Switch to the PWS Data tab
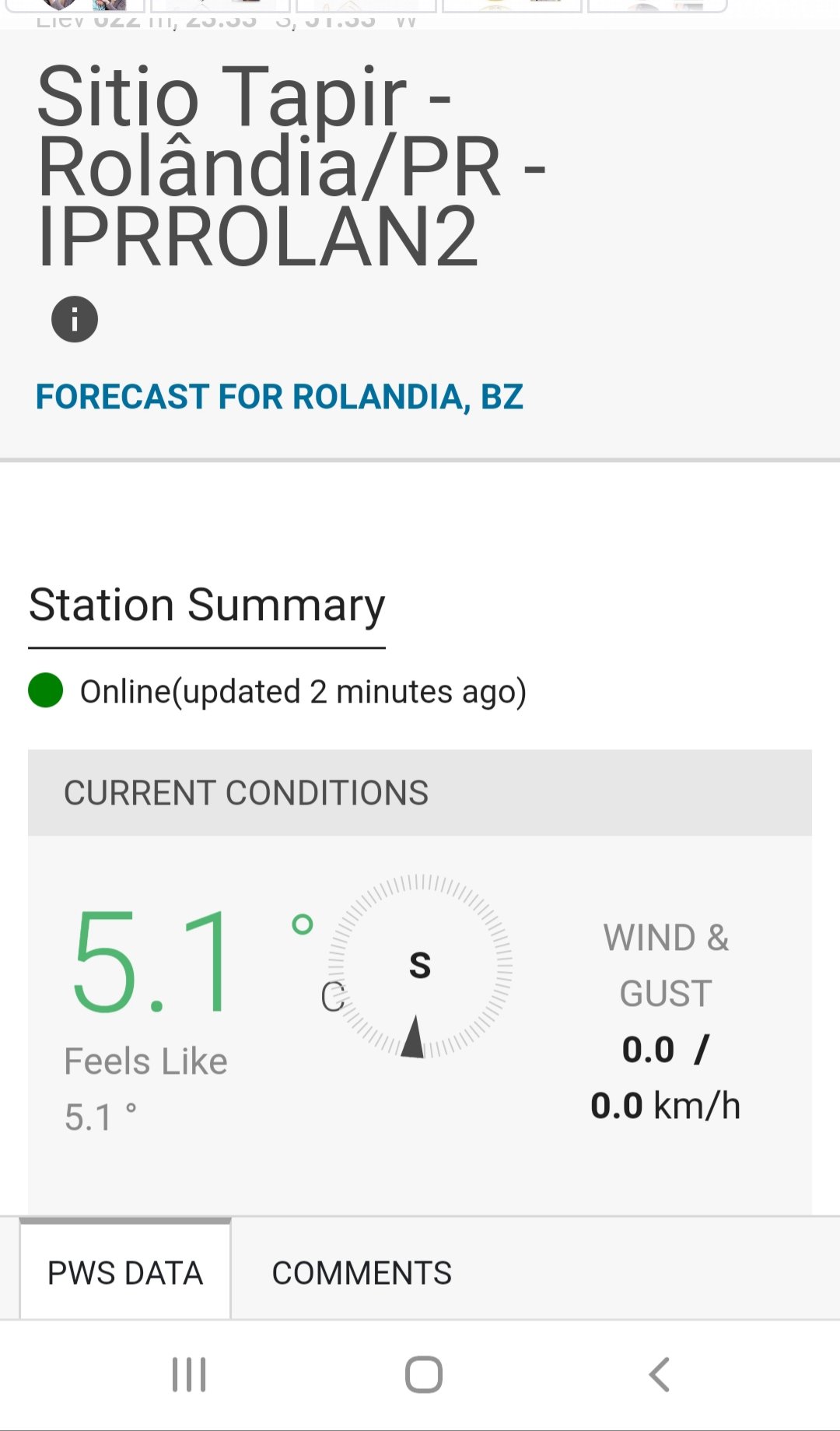The image size is (840, 1431). pyautogui.click(x=125, y=1270)
